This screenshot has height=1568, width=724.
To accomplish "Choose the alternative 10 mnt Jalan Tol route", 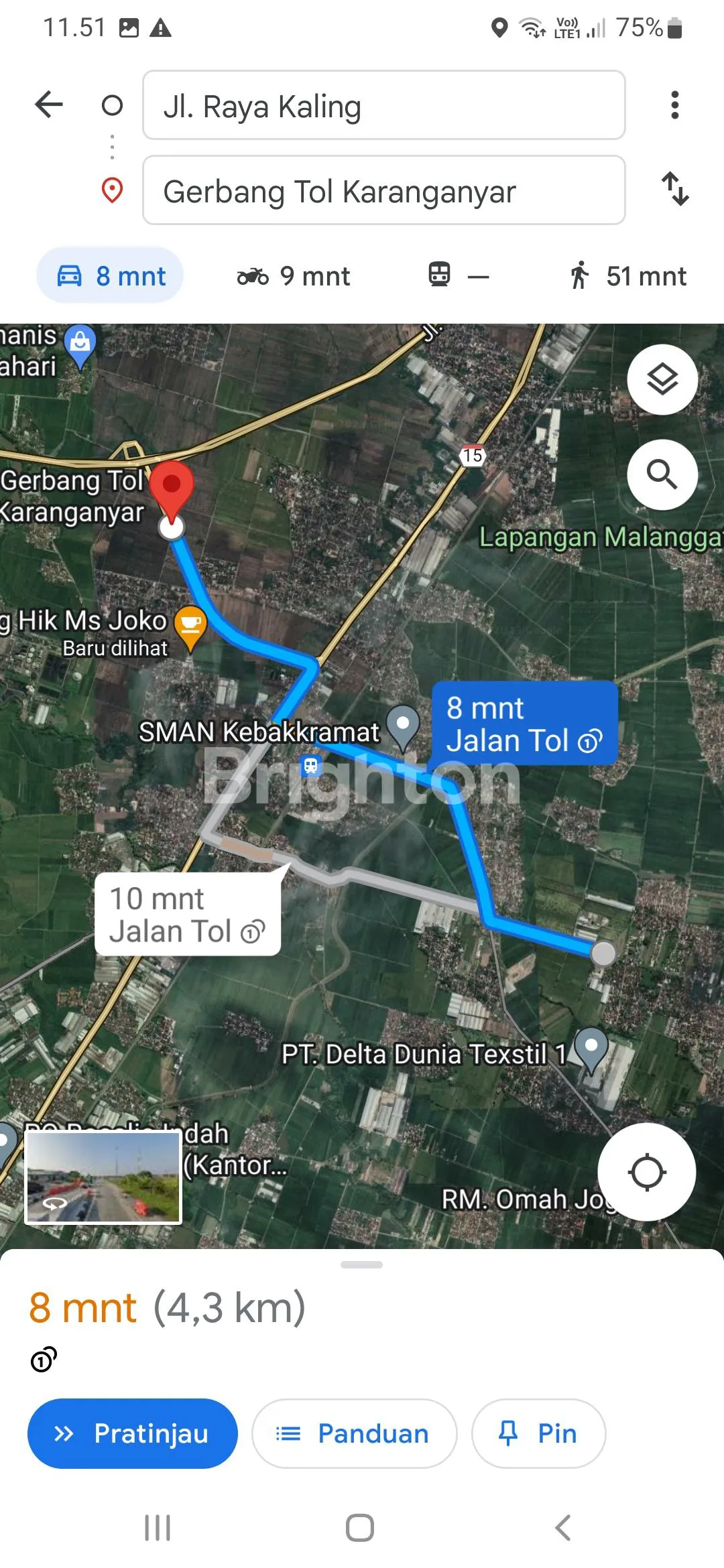I will 187,914.
